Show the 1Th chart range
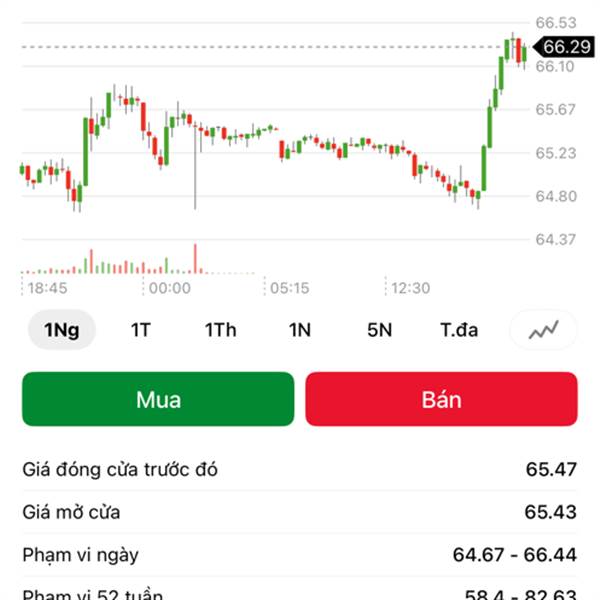Screen dimensions: 600x600 tap(220, 330)
